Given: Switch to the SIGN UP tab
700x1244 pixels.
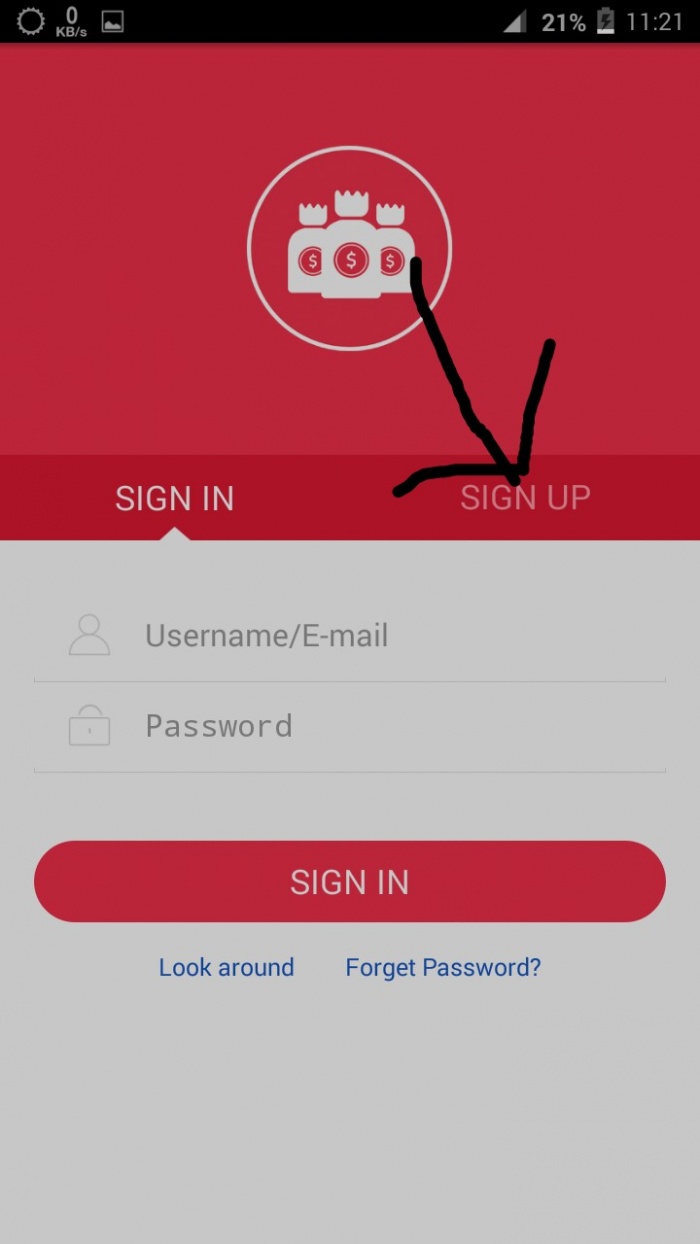Looking at the screenshot, I should (x=525, y=497).
